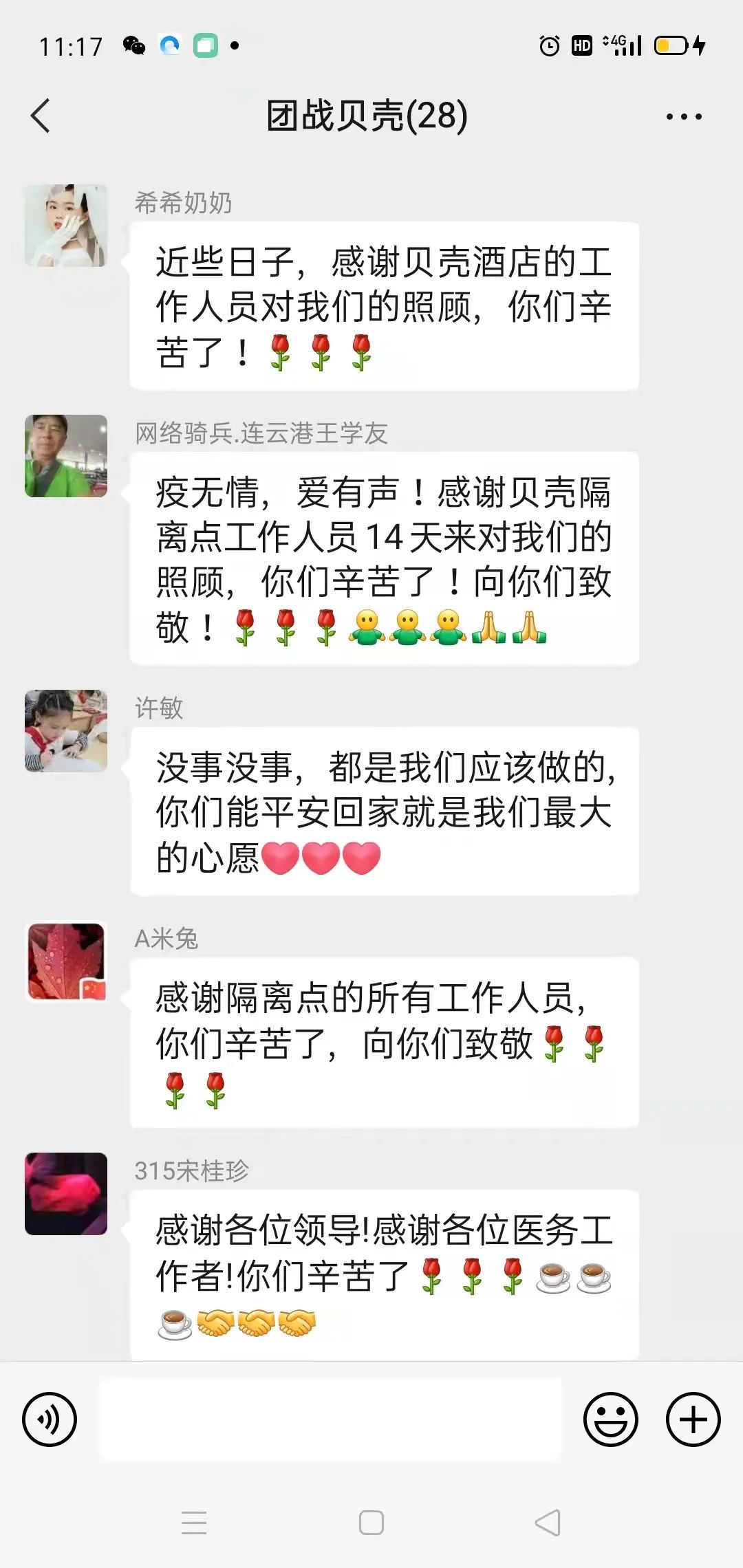This screenshot has height=1568, width=743.
Task: Open the emoji sticker panel
Action: coord(611,1419)
